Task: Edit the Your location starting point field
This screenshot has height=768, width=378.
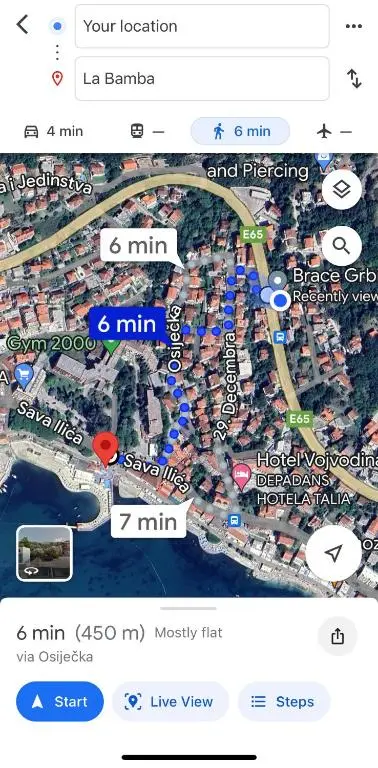Action: tap(202, 26)
